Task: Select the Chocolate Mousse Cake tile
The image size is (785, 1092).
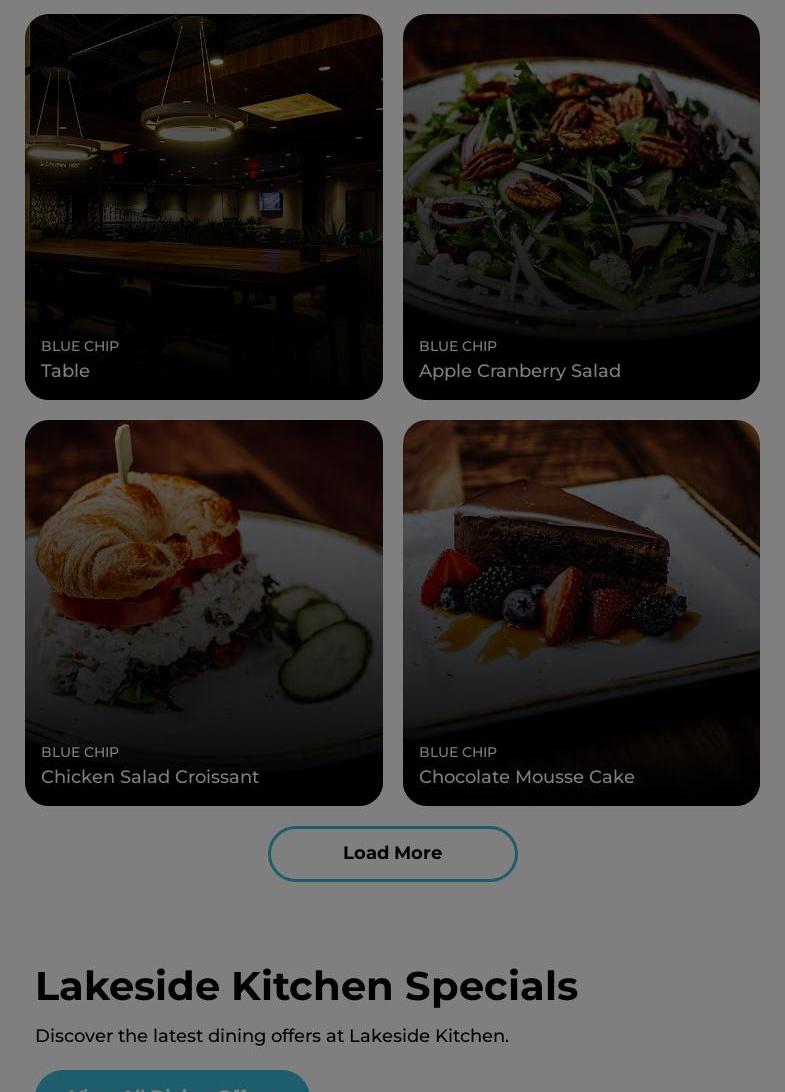Action: coord(581,612)
